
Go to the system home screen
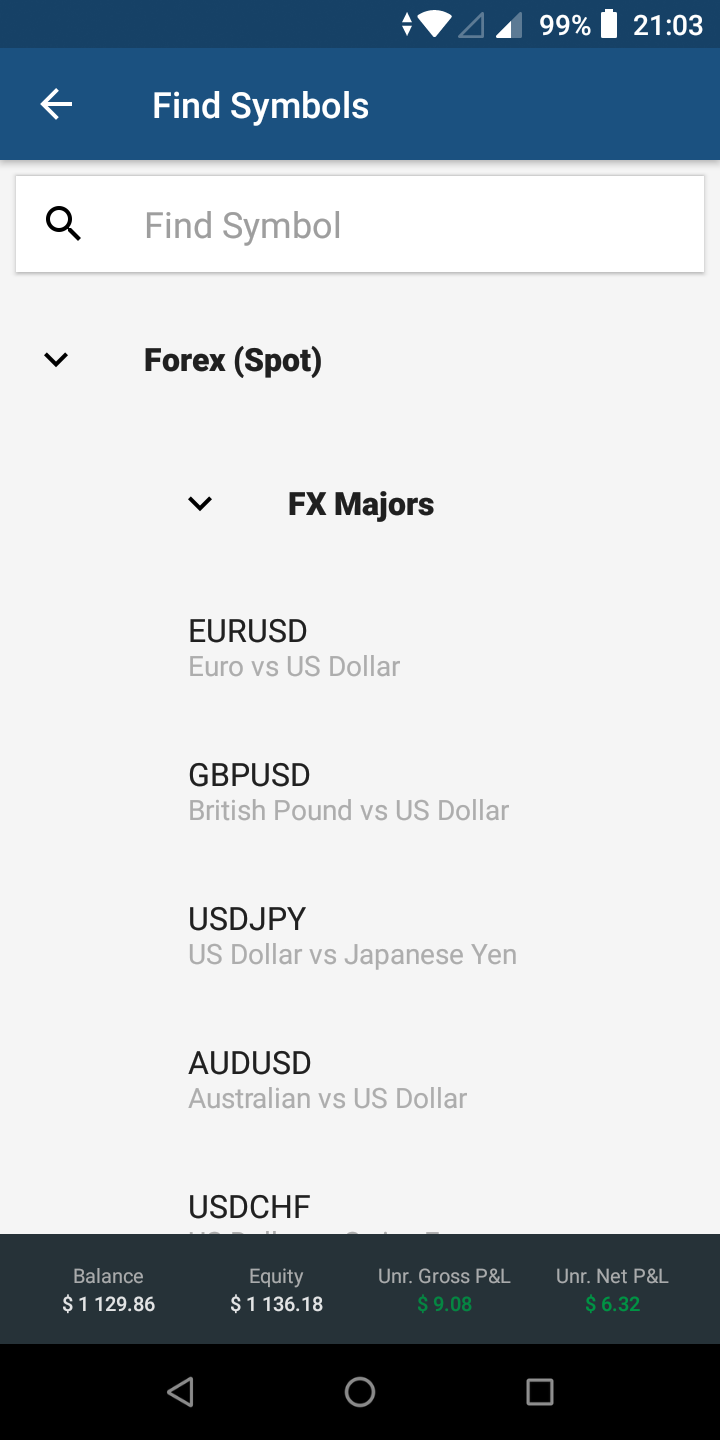[360, 1392]
